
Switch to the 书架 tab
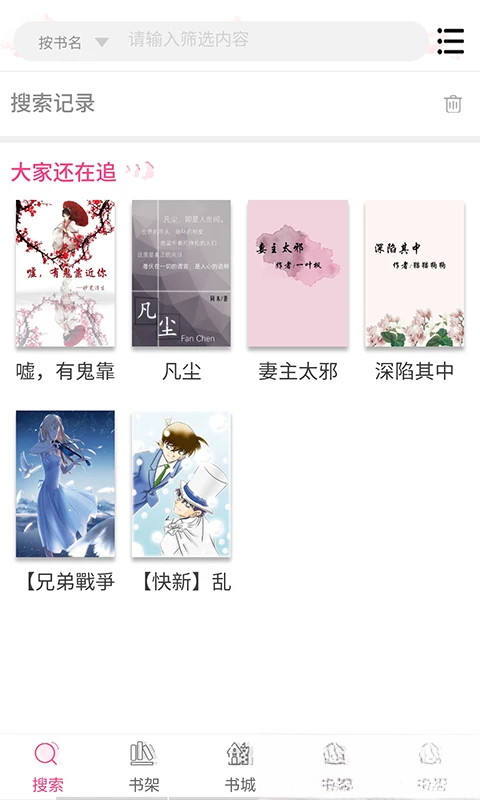click(144, 767)
